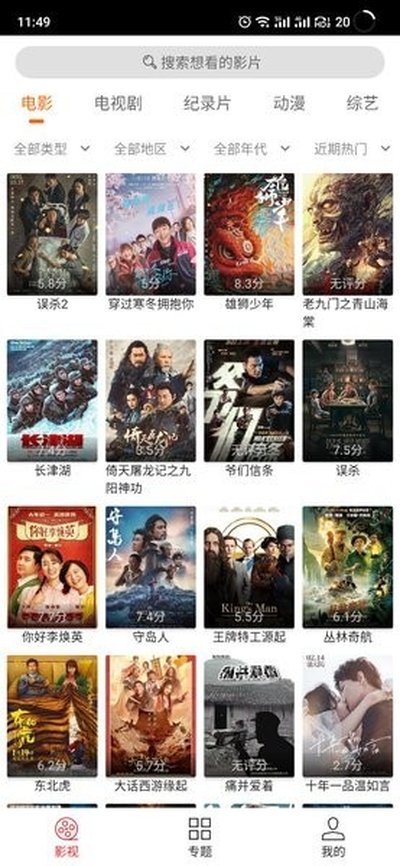Open the 全部年代 dropdown
400x866 pixels.
tap(252, 149)
